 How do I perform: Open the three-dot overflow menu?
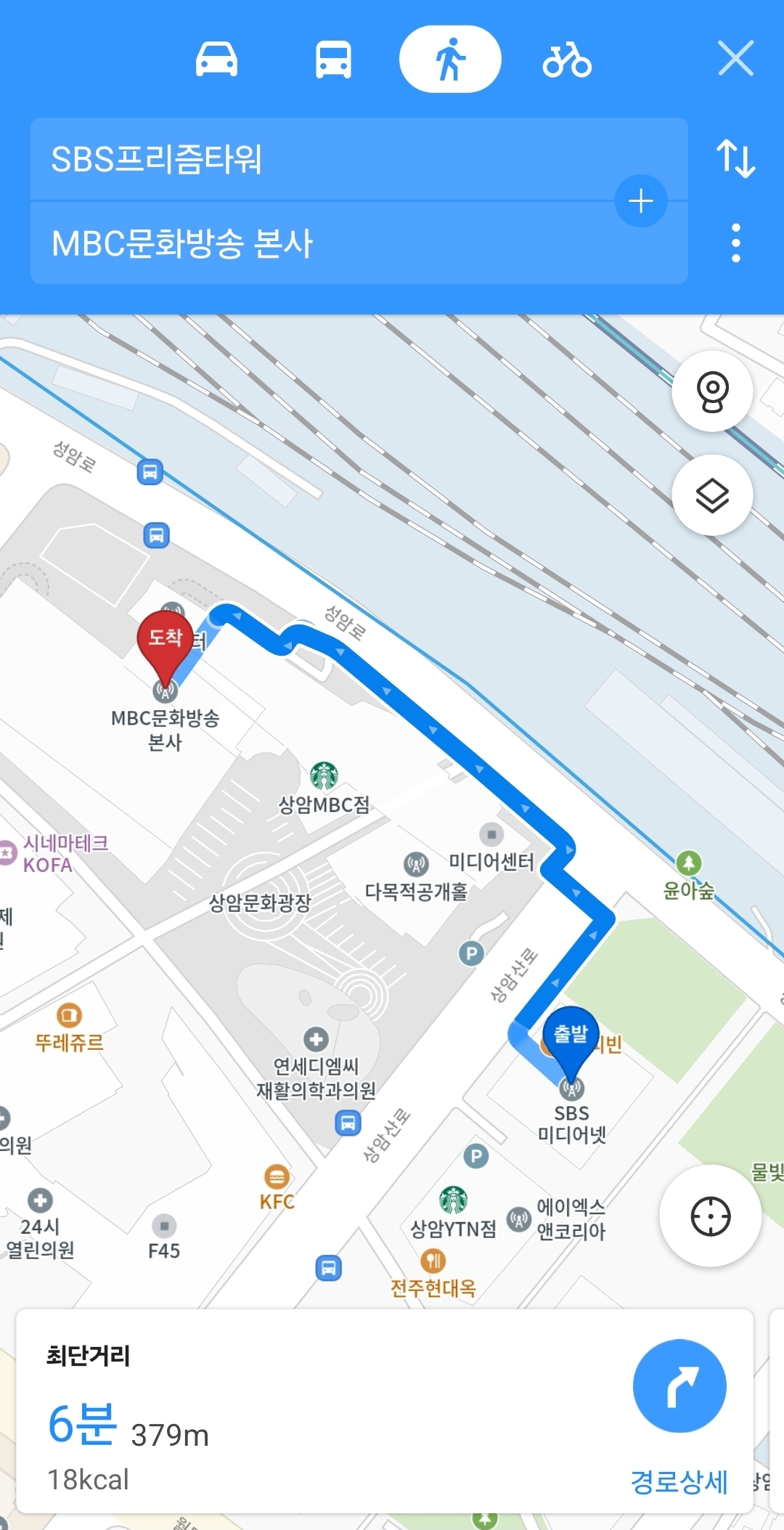736,243
